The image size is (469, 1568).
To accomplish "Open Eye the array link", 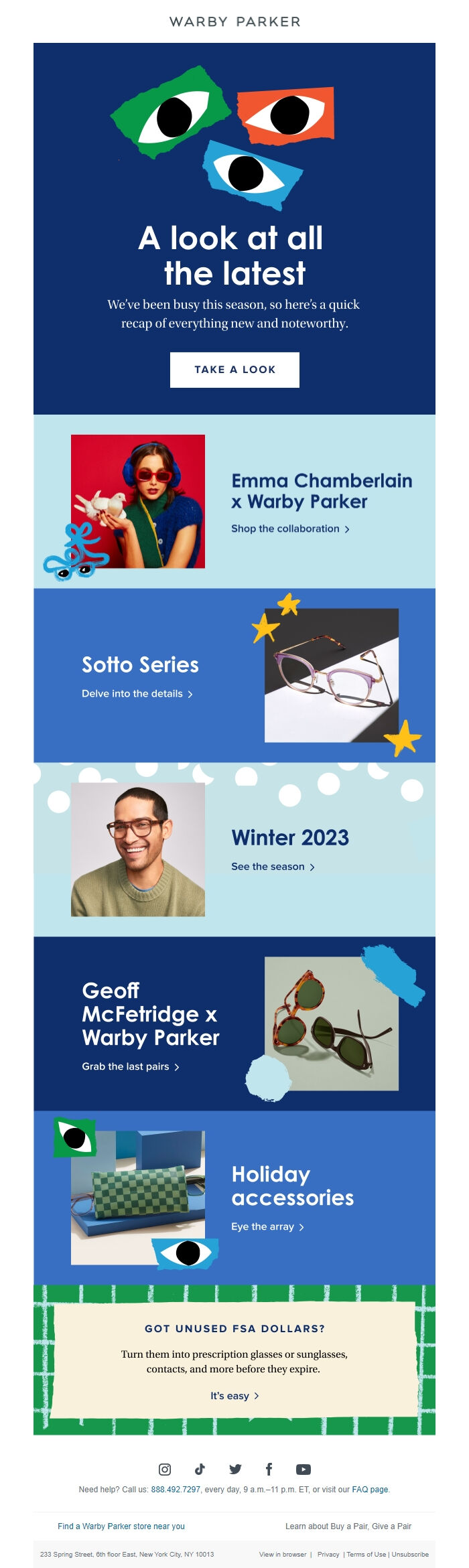I will tap(267, 1226).
